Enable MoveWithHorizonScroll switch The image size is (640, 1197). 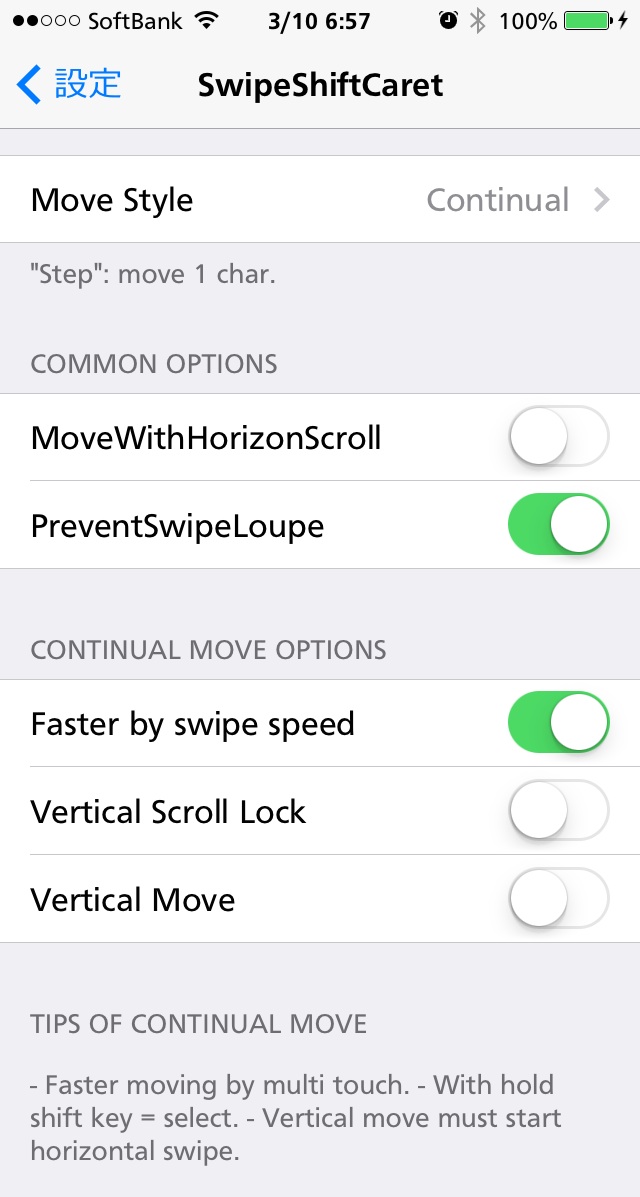[558, 437]
